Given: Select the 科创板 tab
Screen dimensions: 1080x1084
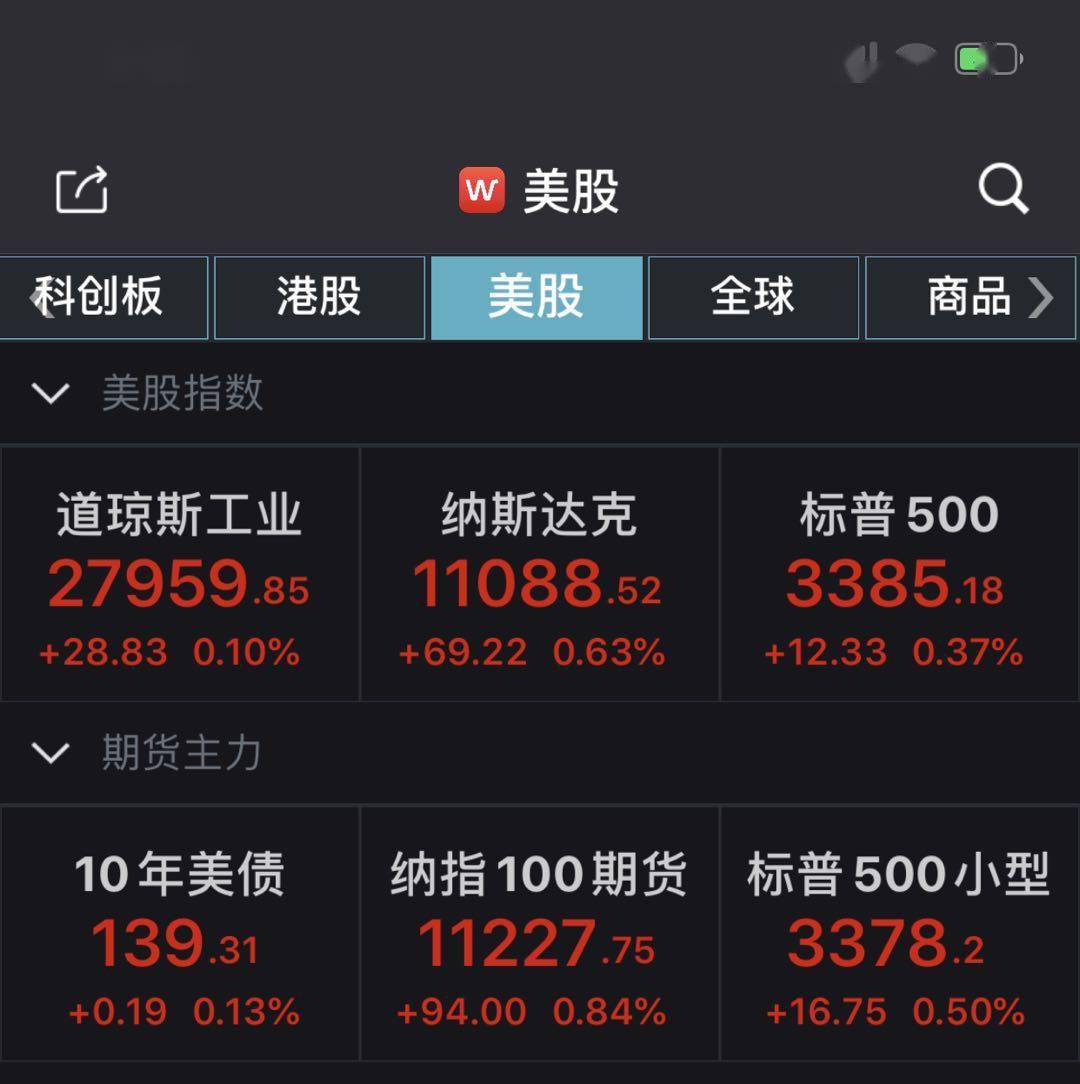Looking at the screenshot, I should (103, 297).
